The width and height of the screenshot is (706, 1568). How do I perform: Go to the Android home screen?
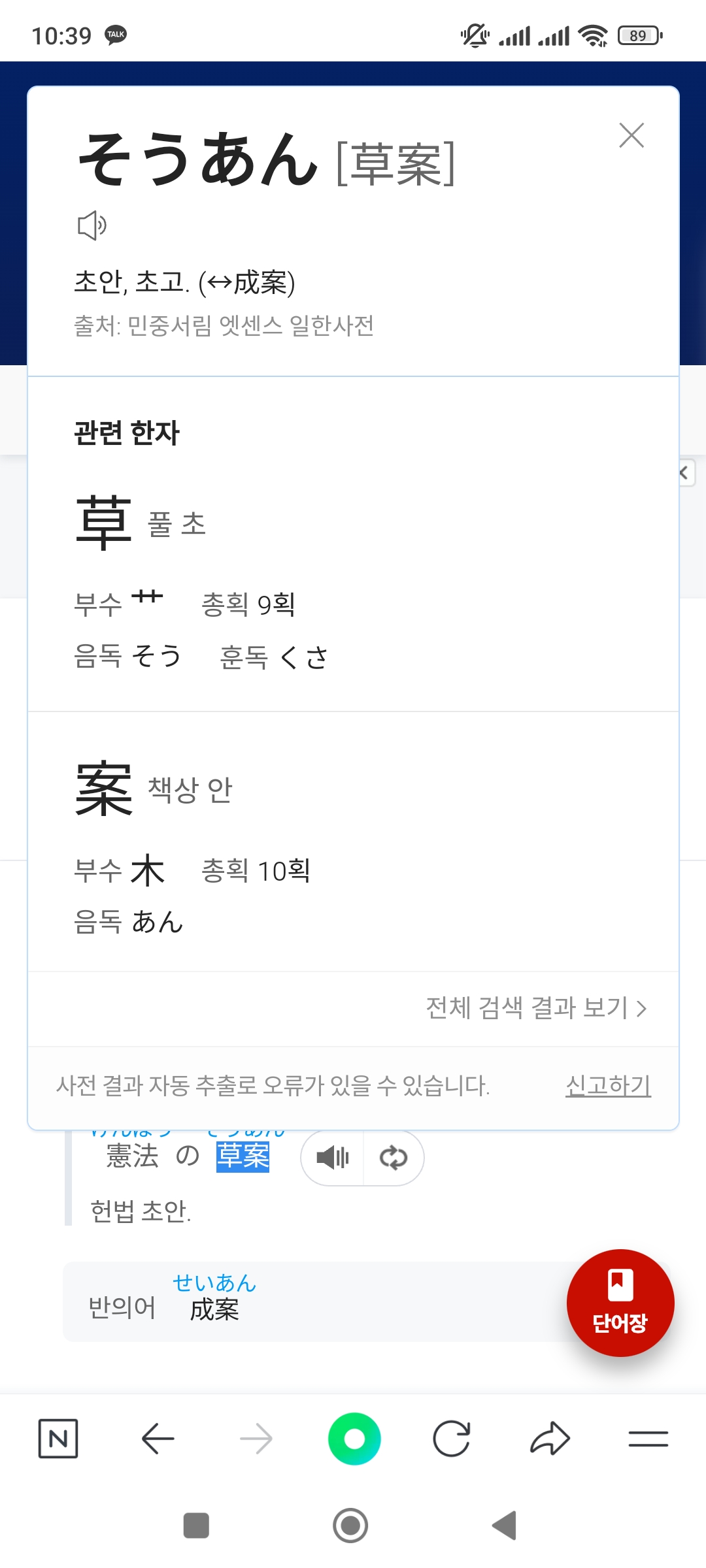click(350, 1526)
